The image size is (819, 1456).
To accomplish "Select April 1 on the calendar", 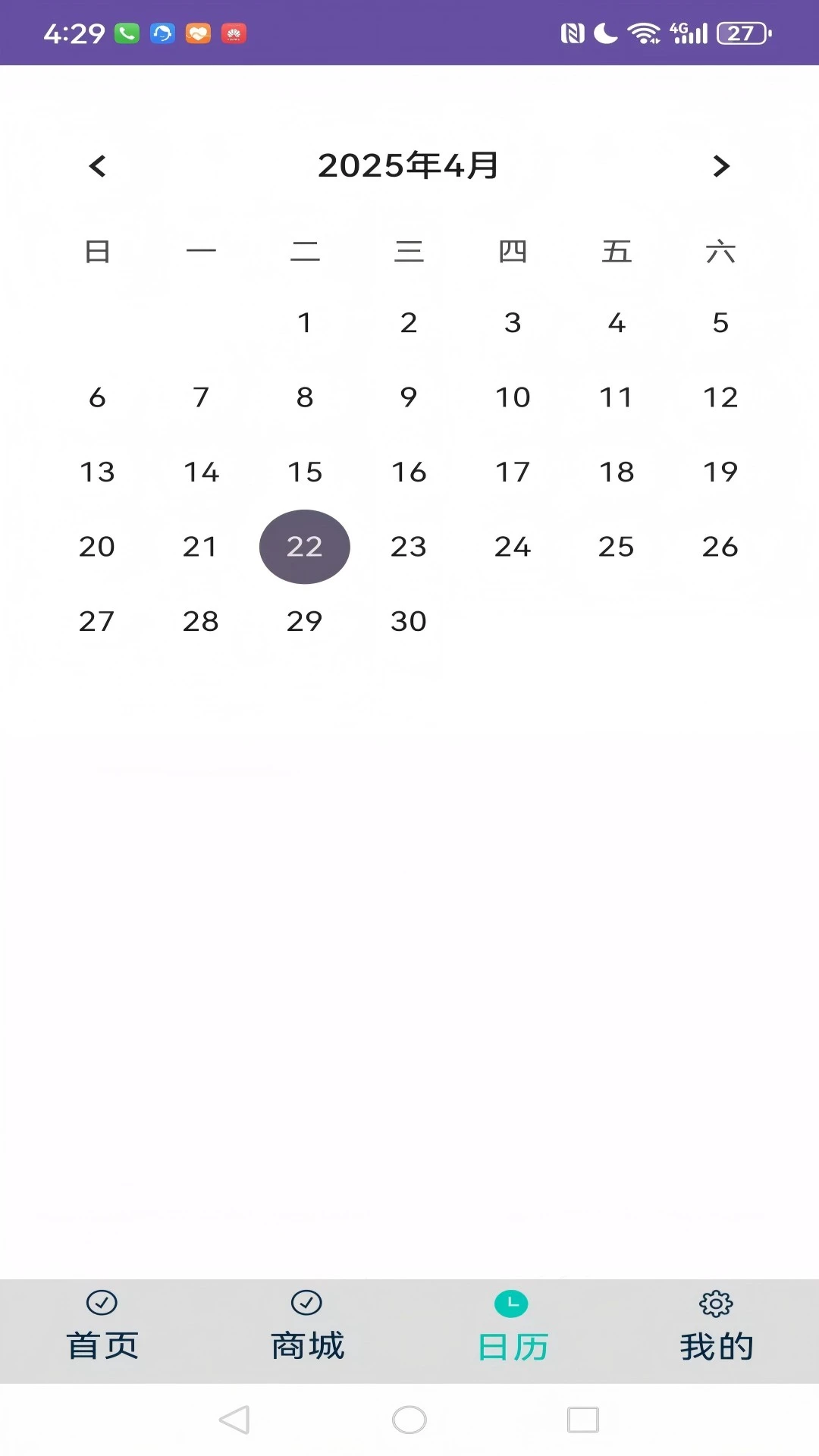I will click(305, 323).
